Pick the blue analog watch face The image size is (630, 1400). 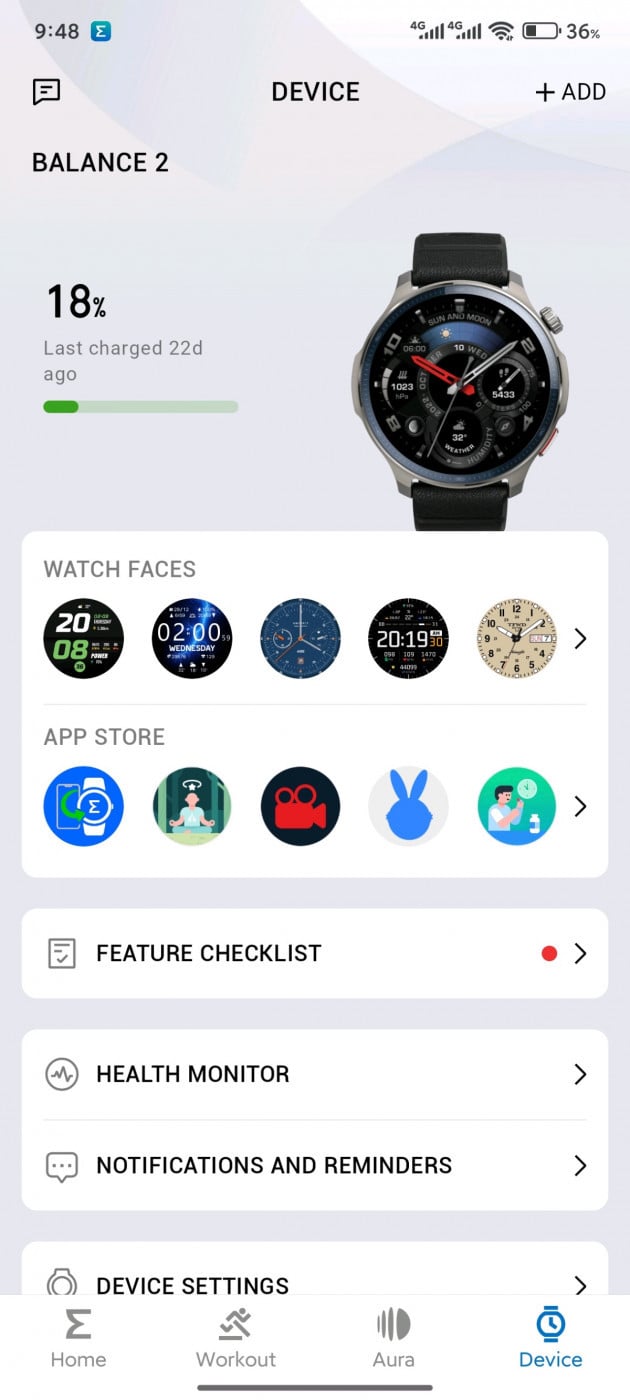[x=300, y=639]
